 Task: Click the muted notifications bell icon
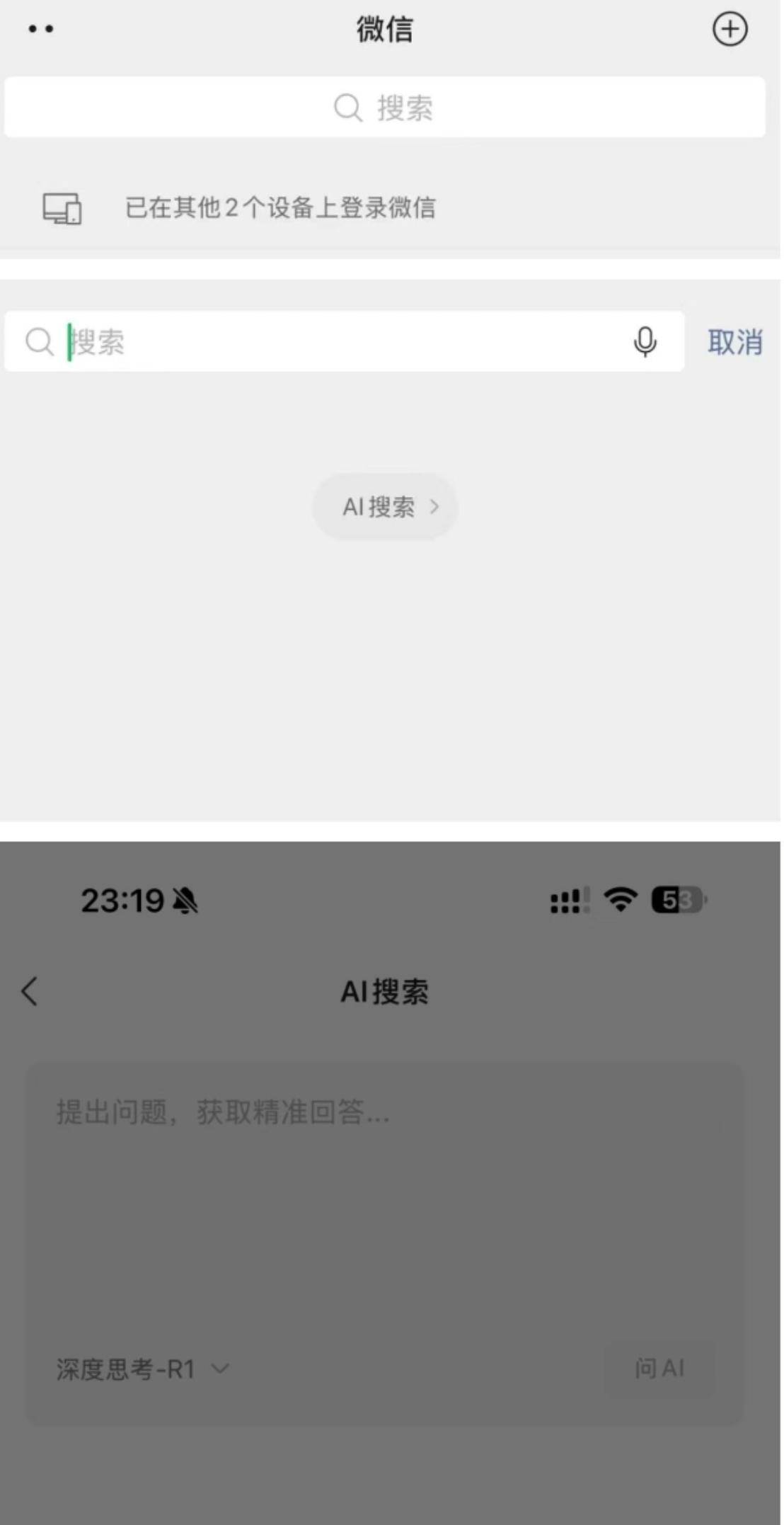185,901
